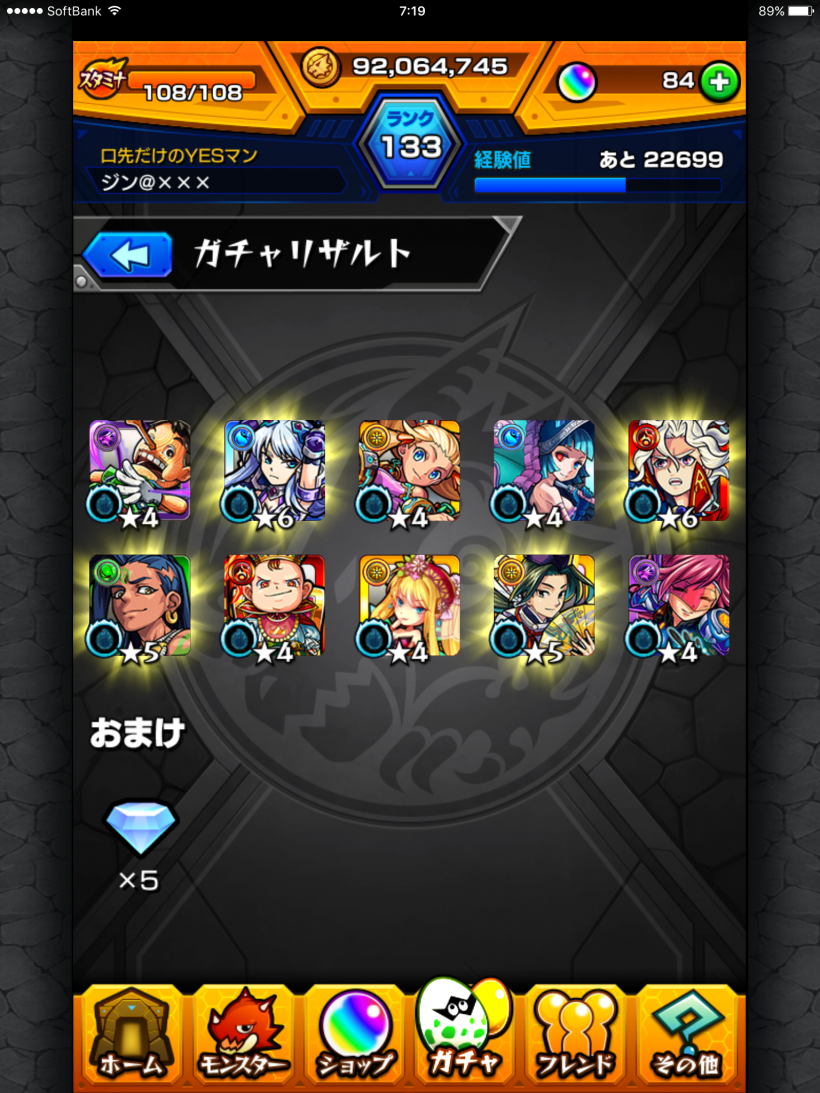Go back from the Gacha result screen

[129, 255]
